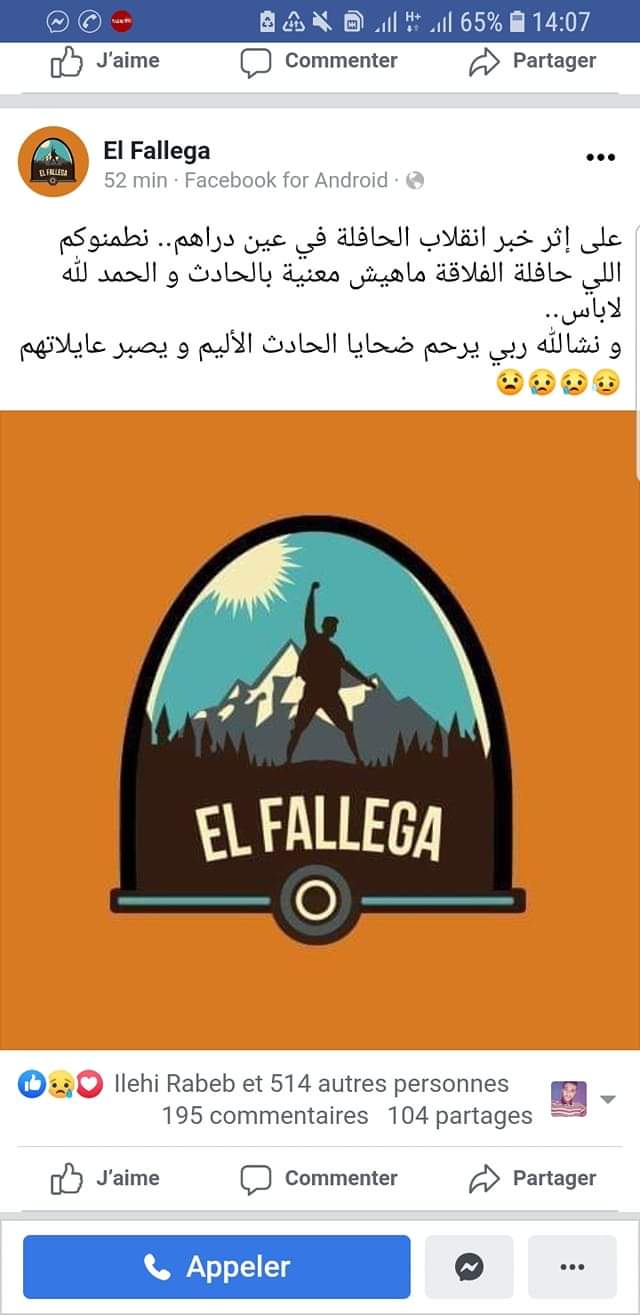
Task: Expand the profile selector dropdown arrow
Action: 607,1099
